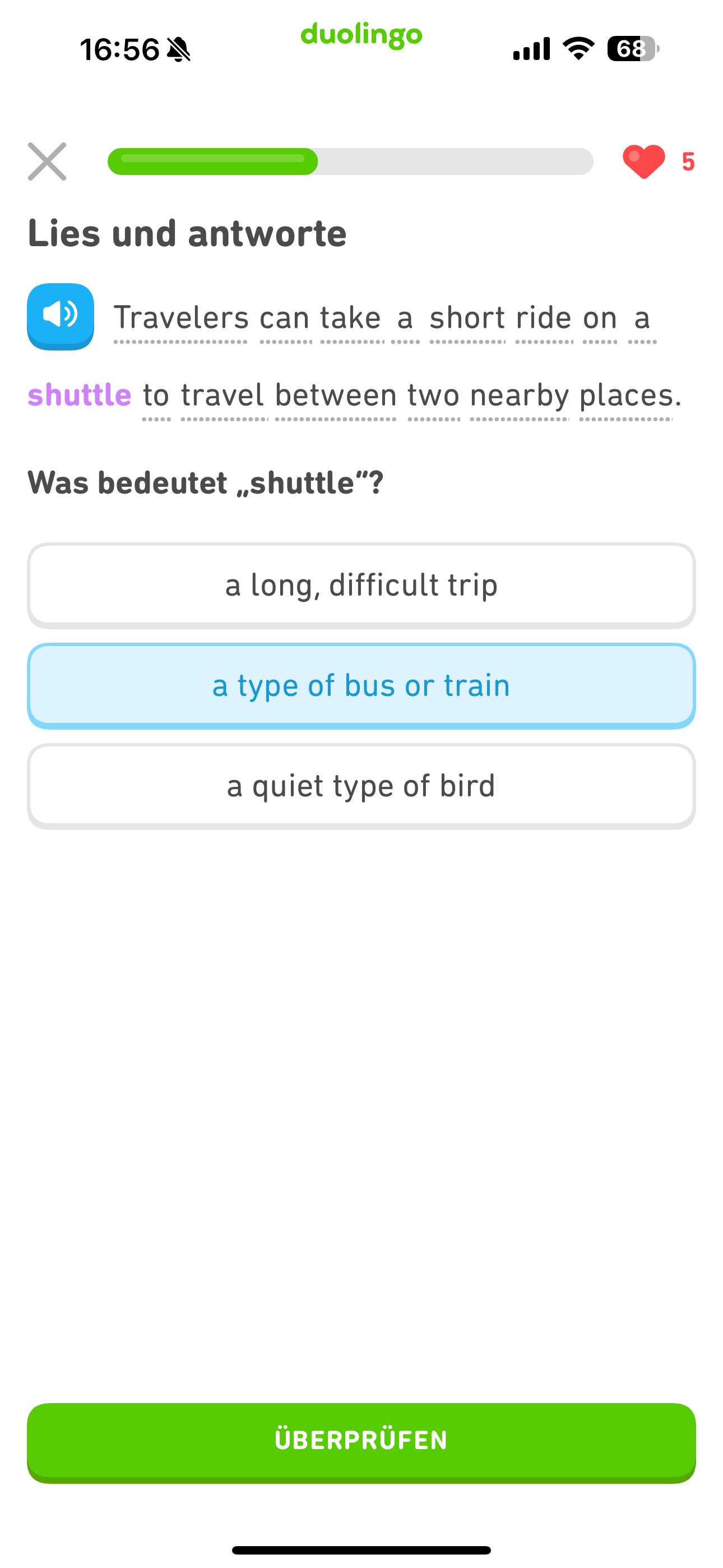
Task: Exit the lesson via the X icon
Action: (x=48, y=162)
